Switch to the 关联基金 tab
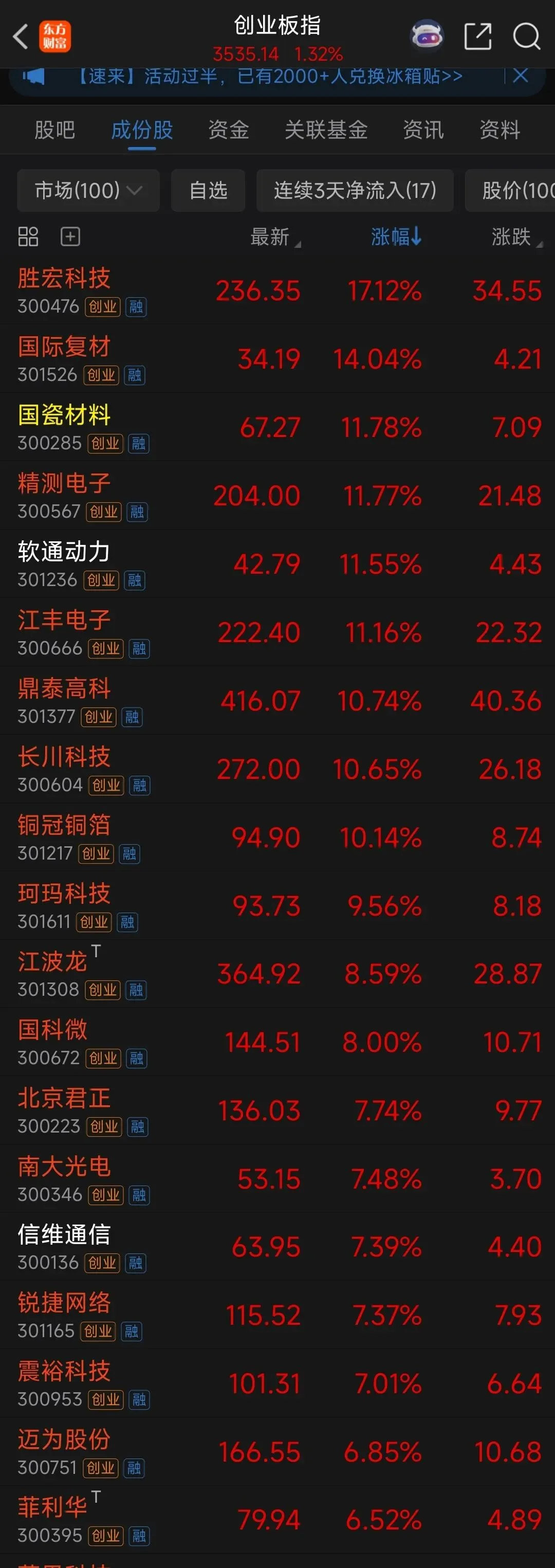The width and height of the screenshot is (555, 1568). [x=326, y=130]
